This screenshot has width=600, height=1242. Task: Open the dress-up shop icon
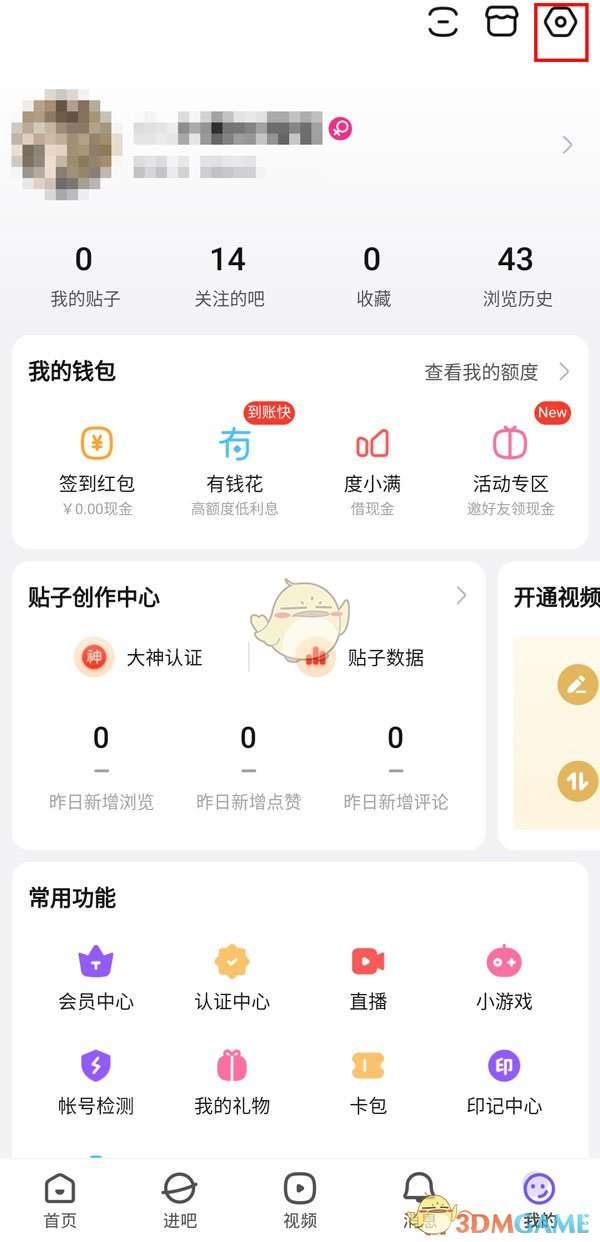(x=502, y=22)
